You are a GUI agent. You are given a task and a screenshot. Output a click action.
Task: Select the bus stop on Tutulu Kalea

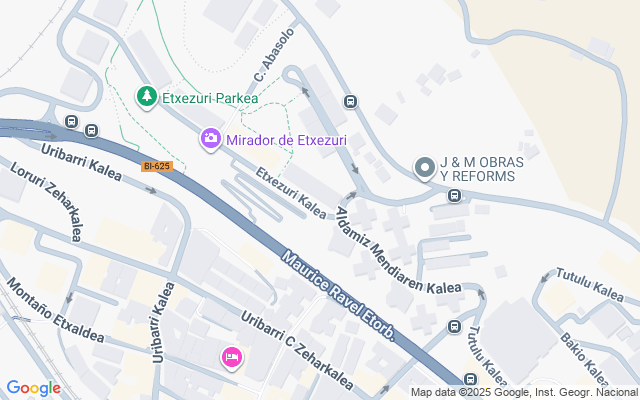(455, 327)
